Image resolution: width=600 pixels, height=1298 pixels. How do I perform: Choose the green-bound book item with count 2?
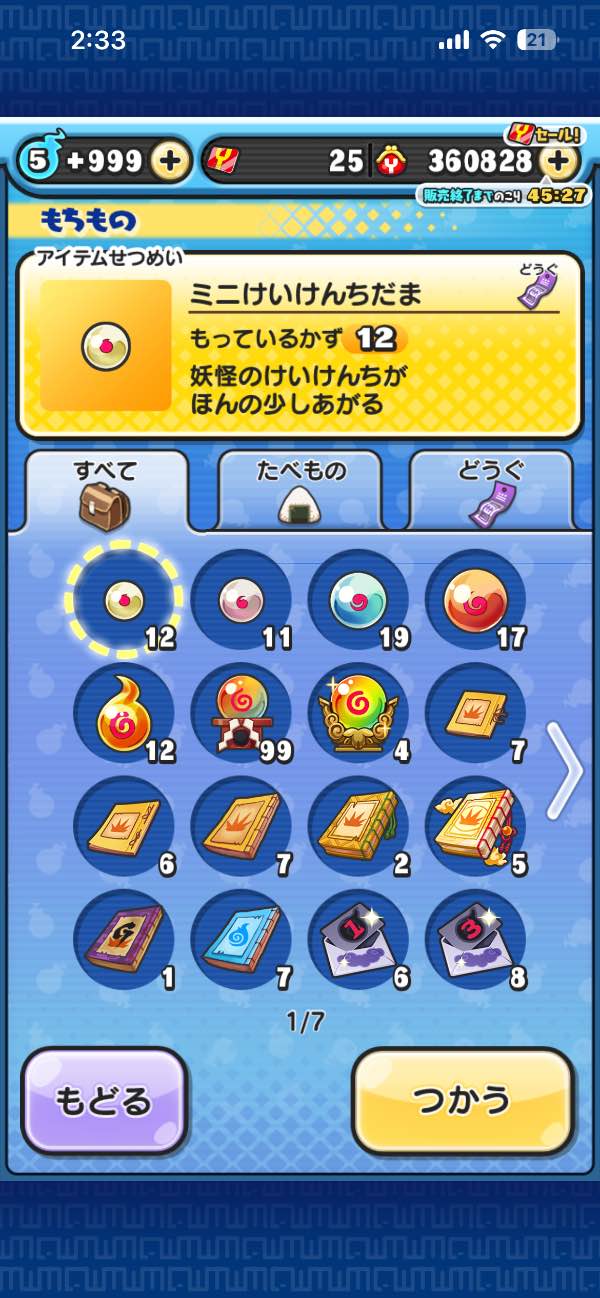pyautogui.click(x=358, y=826)
